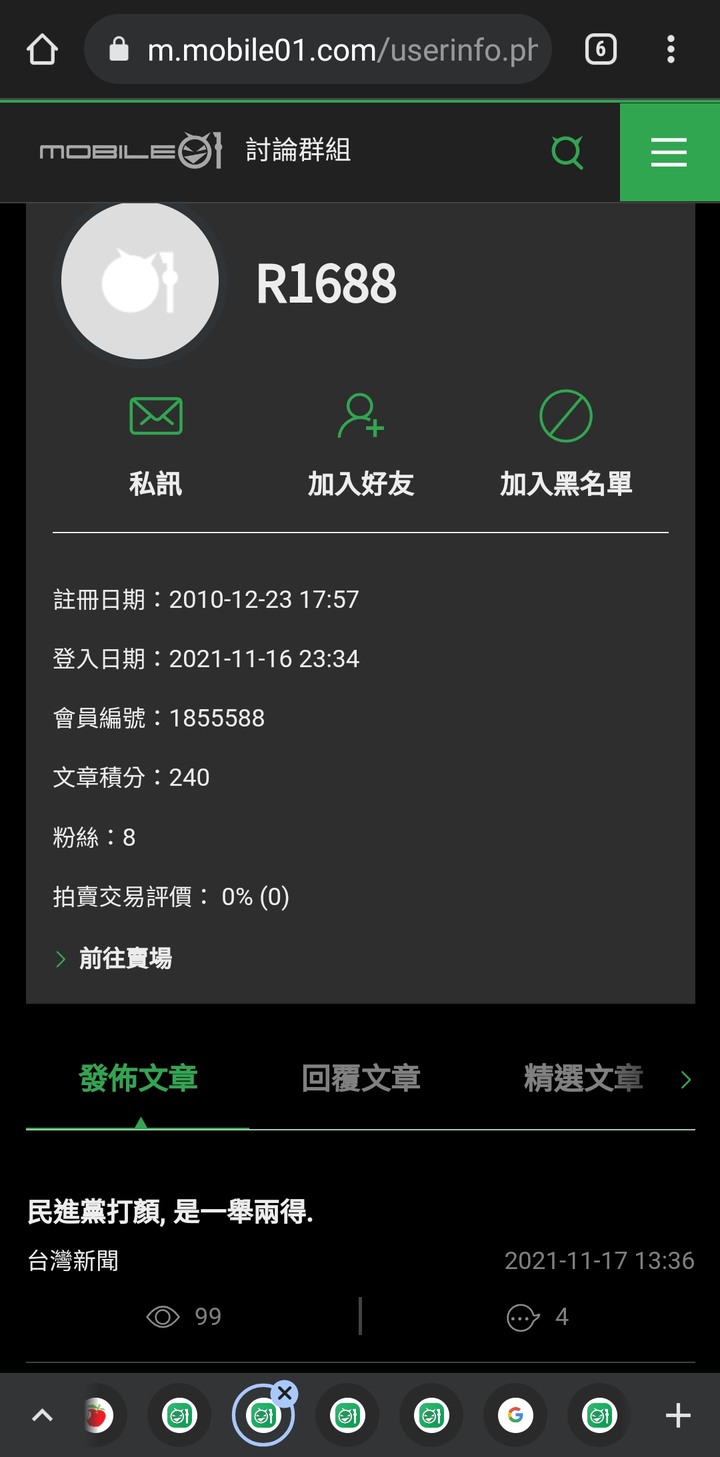The height and width of the screenshot is (1457, 720).
Task: Show more tabs with the right chevron
Action: pos(686,1079)
